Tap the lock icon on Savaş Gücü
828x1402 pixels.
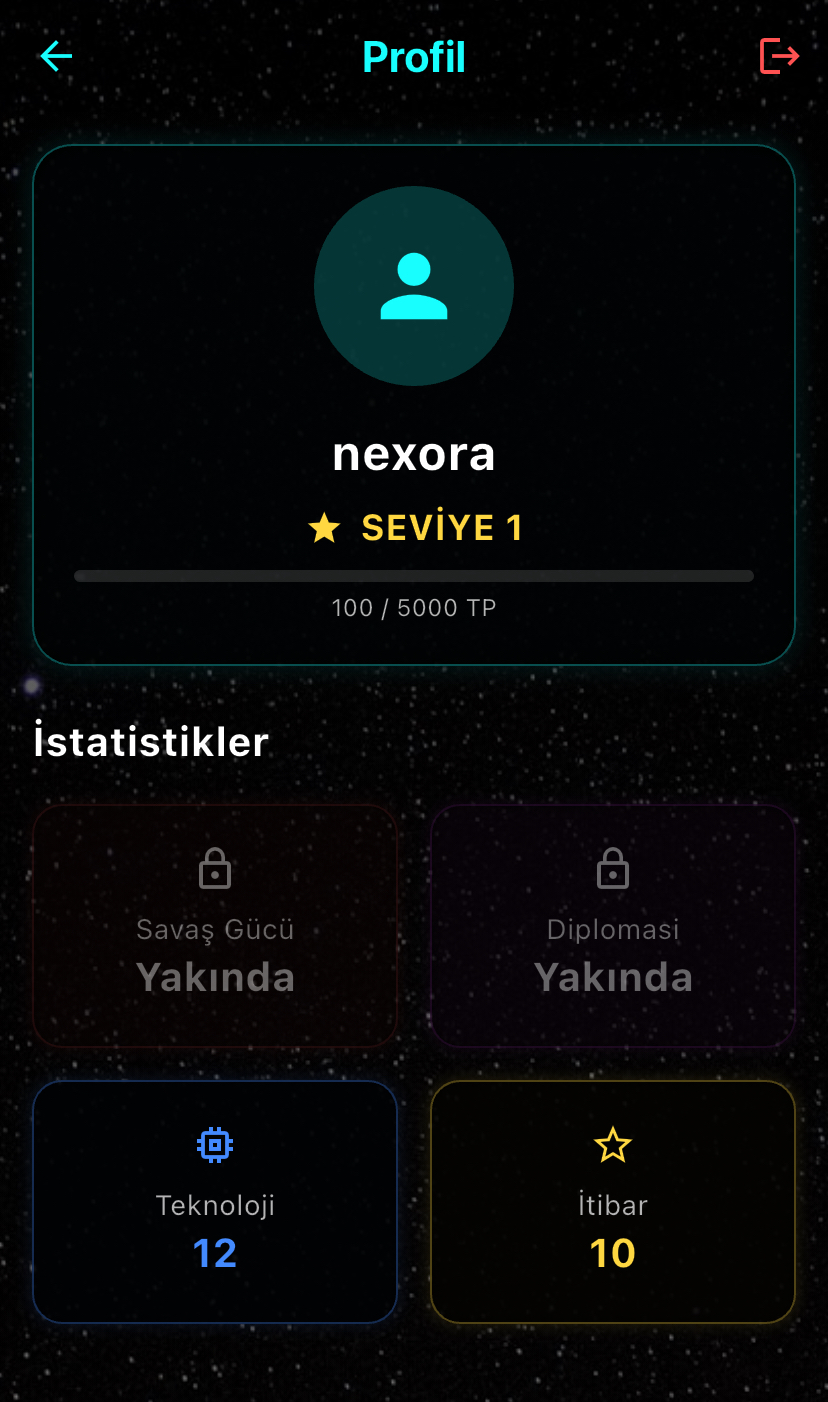pos(215,868)
